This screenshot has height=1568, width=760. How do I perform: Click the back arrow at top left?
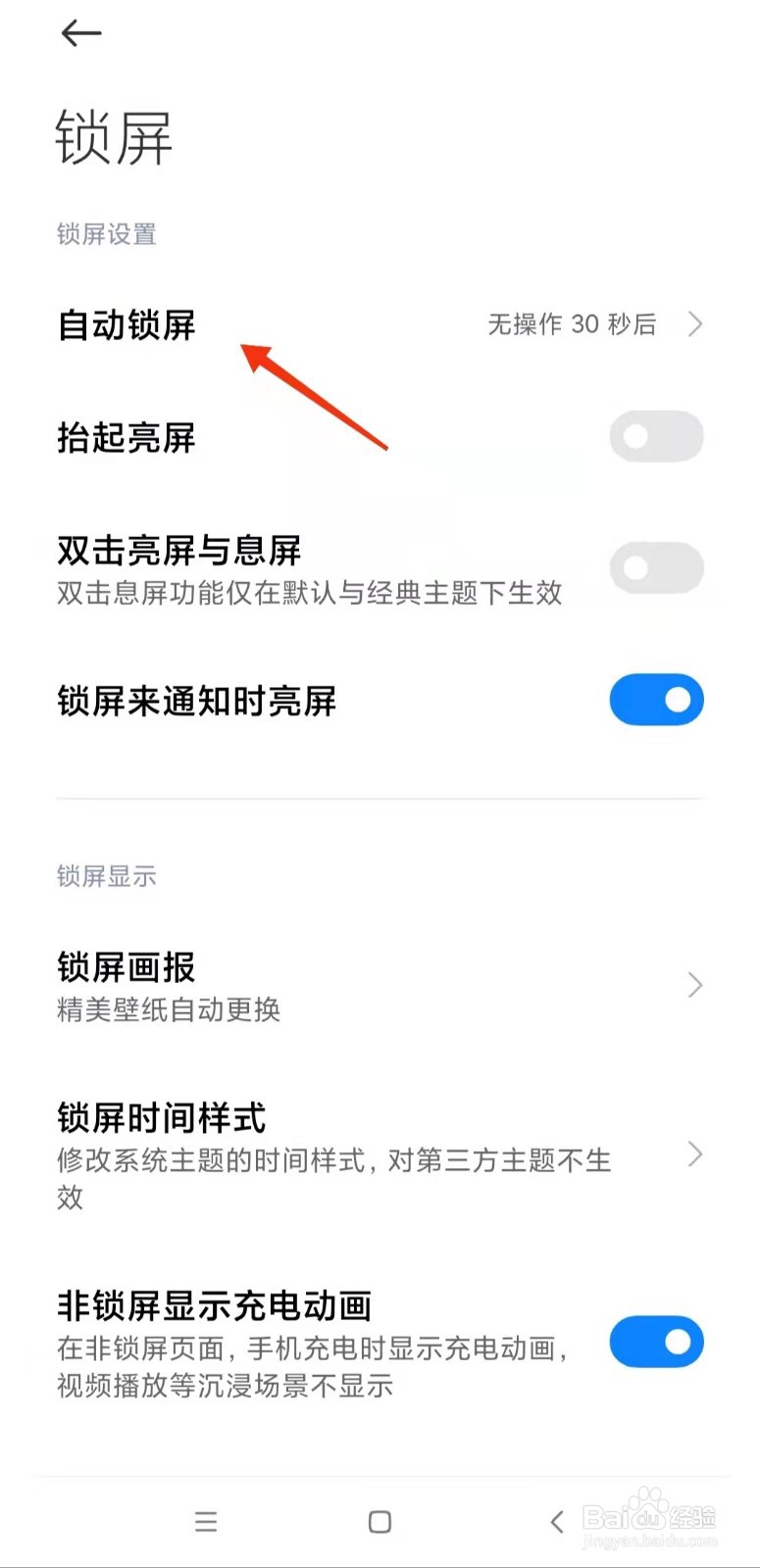(x=81, y=33)
